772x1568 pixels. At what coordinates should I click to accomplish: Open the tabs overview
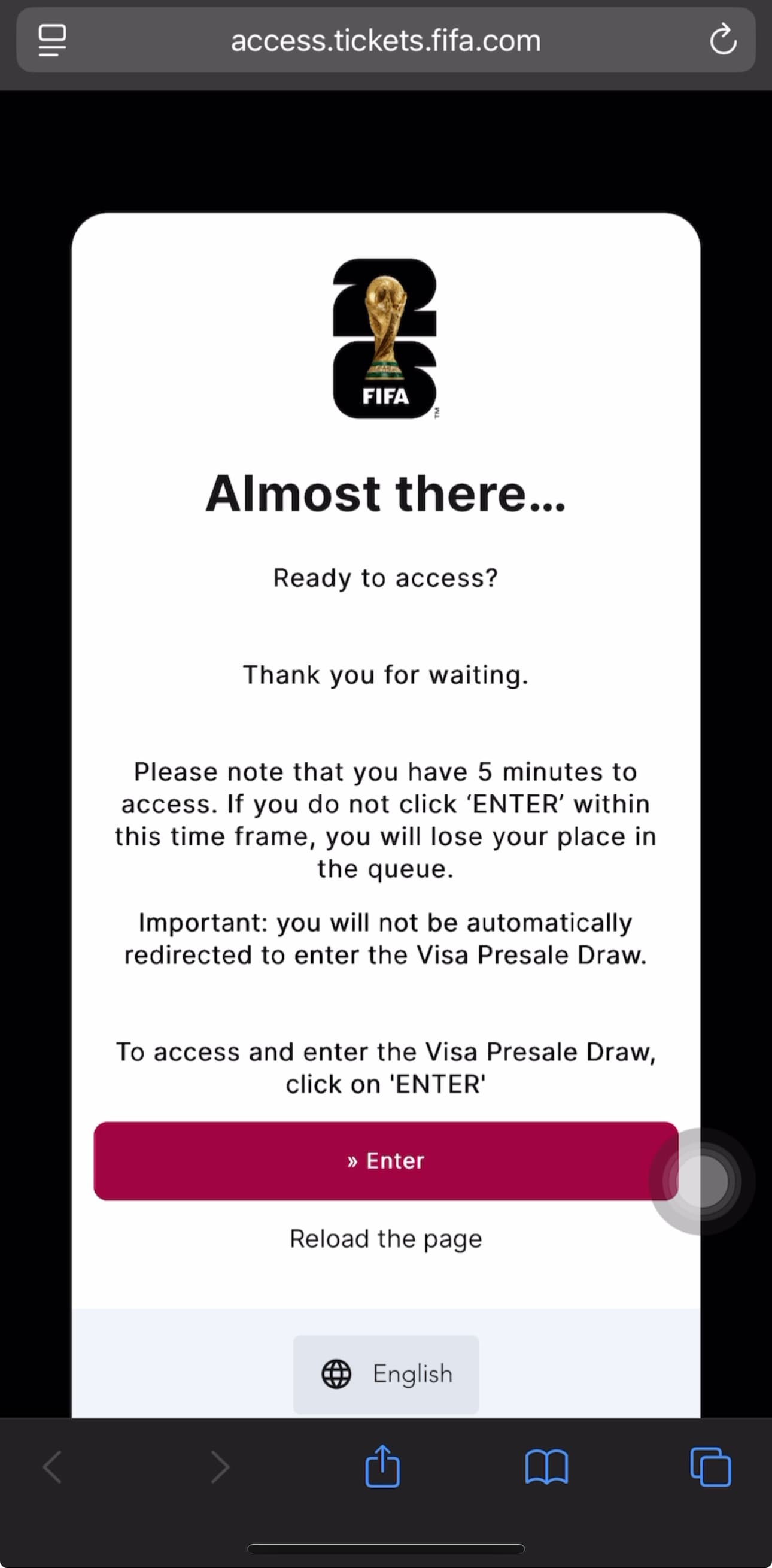(710, 1467)
